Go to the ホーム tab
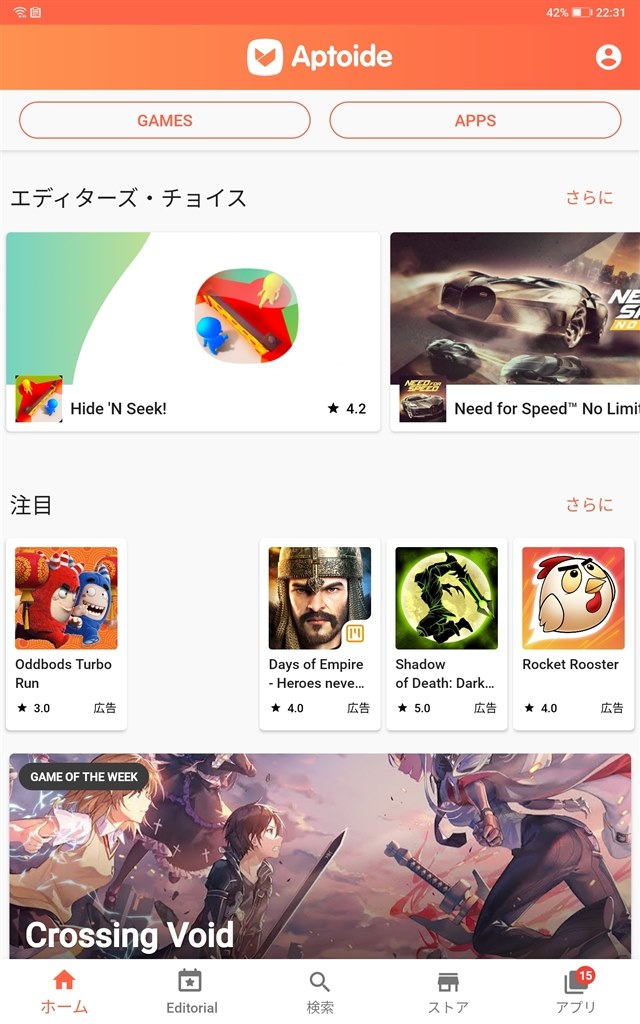Image resolution: width=640 pixels, height=1024 pixels. click(x=64, y=991)
